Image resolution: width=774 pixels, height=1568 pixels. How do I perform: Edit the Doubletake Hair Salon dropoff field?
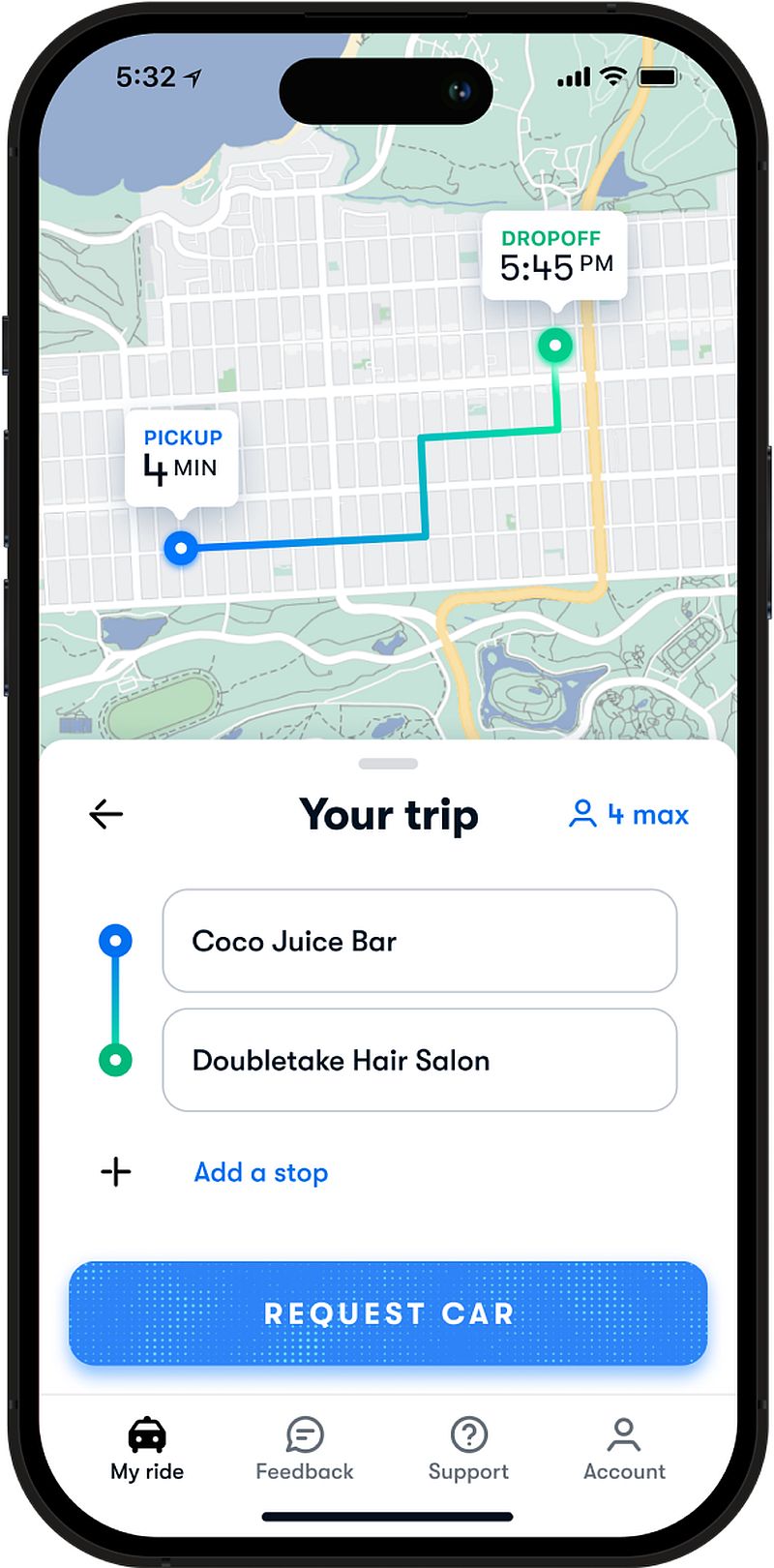420,1060
